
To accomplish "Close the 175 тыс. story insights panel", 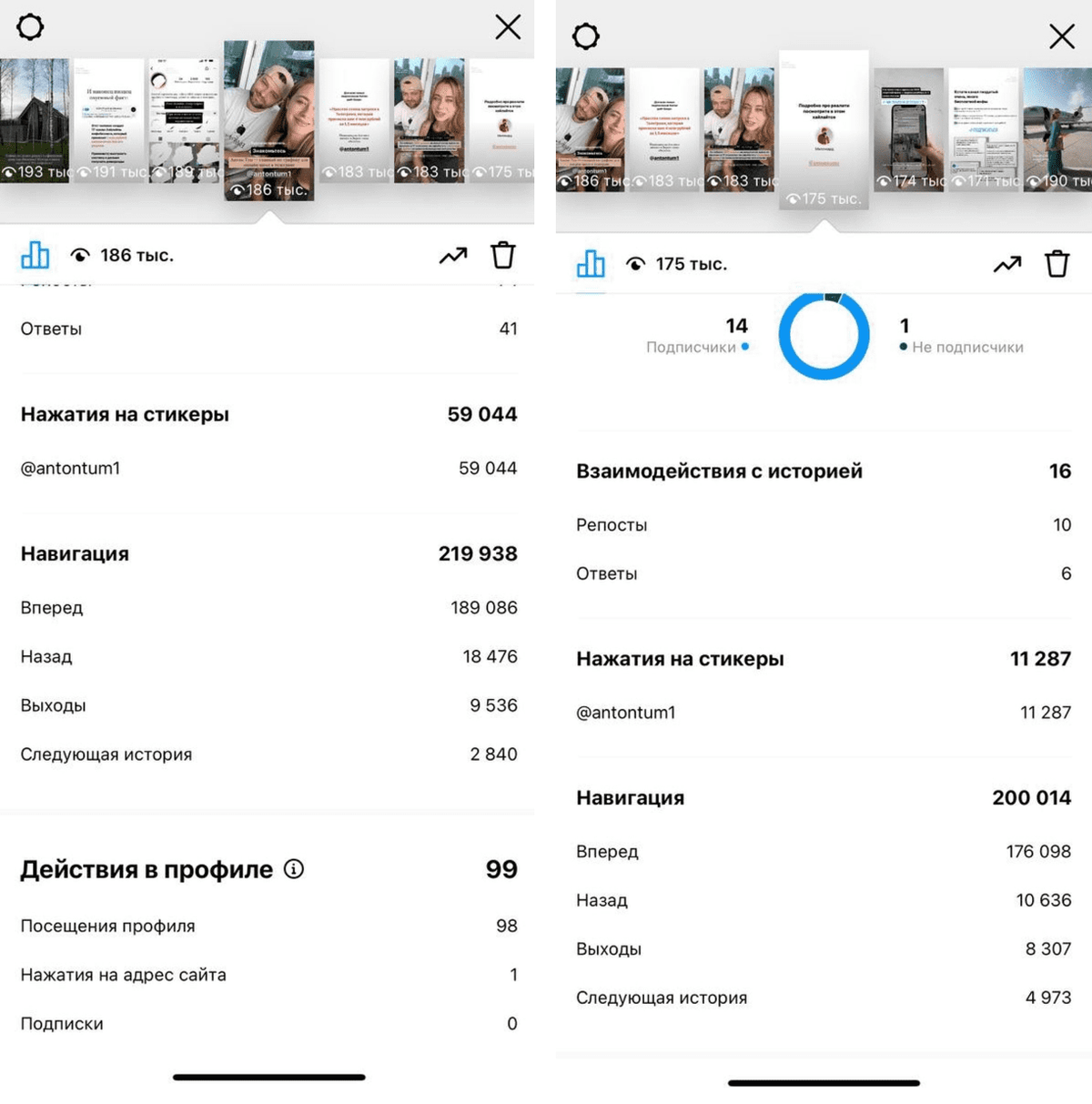I will 1061,36.
